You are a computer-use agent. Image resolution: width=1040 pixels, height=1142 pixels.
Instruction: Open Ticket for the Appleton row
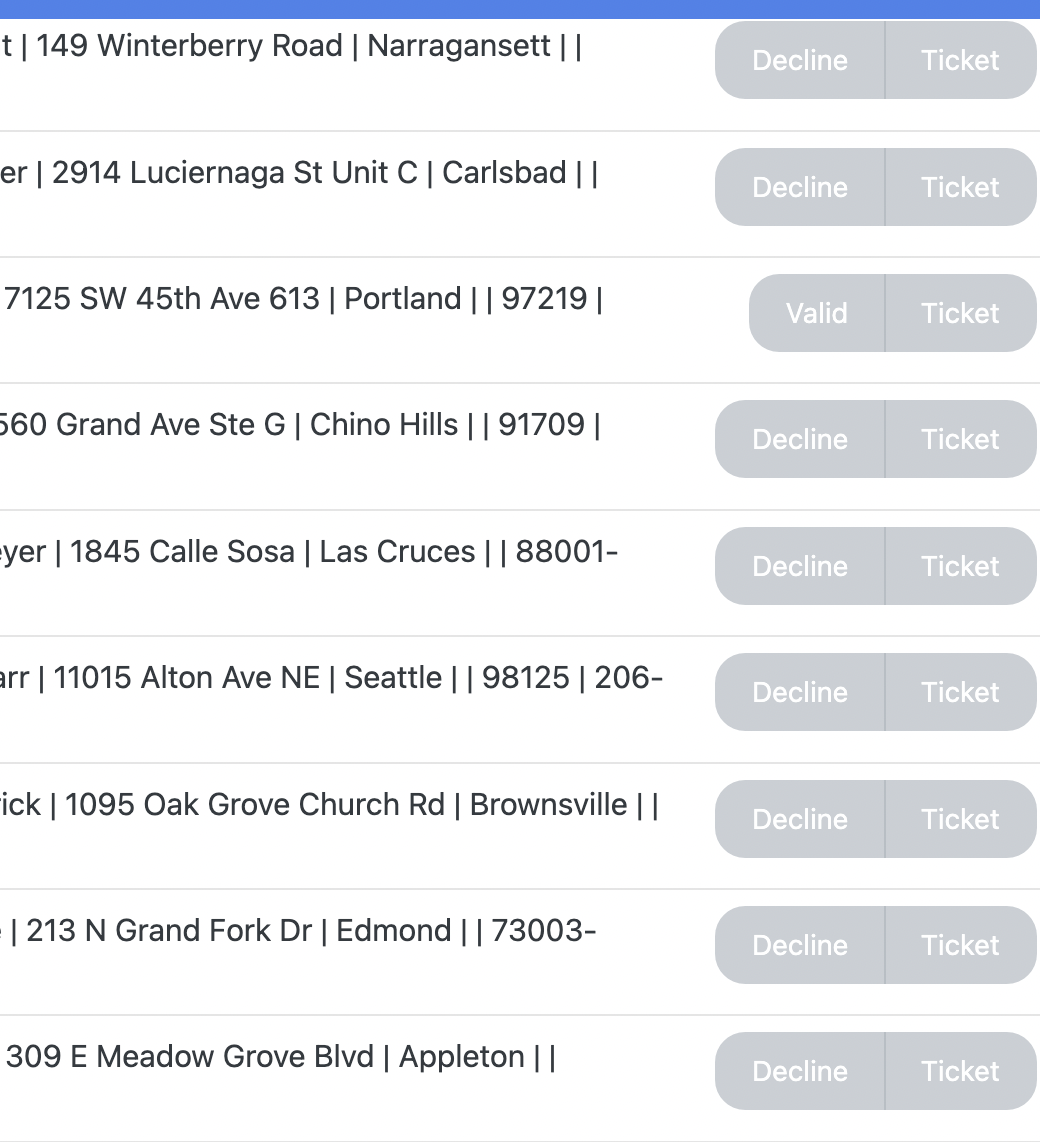960,1071
